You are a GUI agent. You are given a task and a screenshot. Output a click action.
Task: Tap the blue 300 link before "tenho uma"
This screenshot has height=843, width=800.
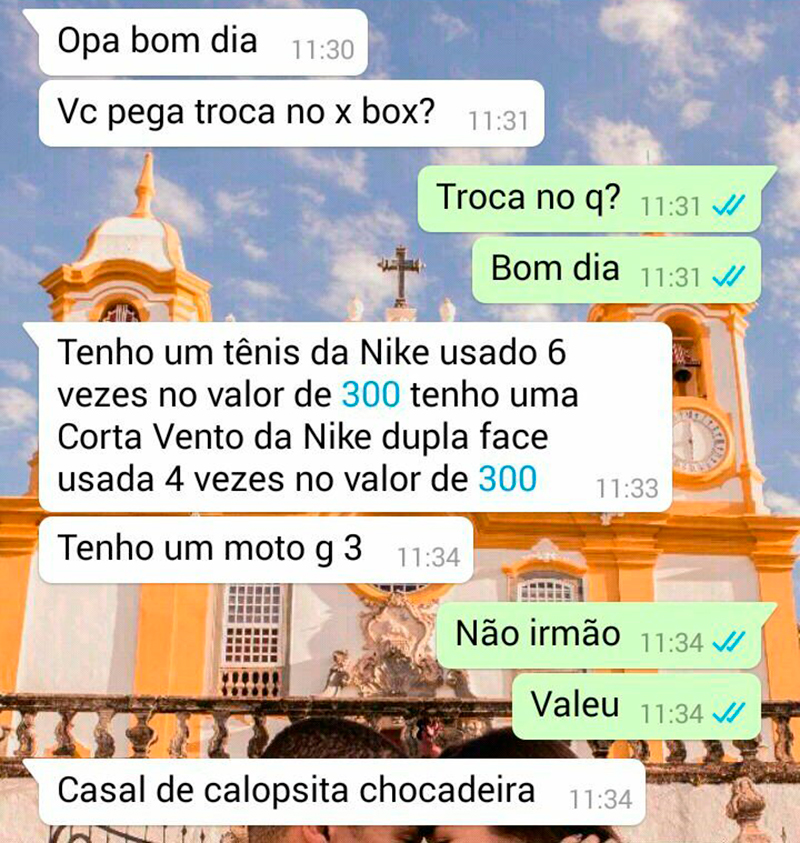tap(371, 395)
